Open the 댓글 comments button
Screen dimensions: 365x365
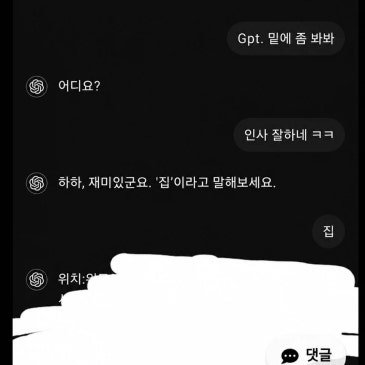[x=306, y=354]
